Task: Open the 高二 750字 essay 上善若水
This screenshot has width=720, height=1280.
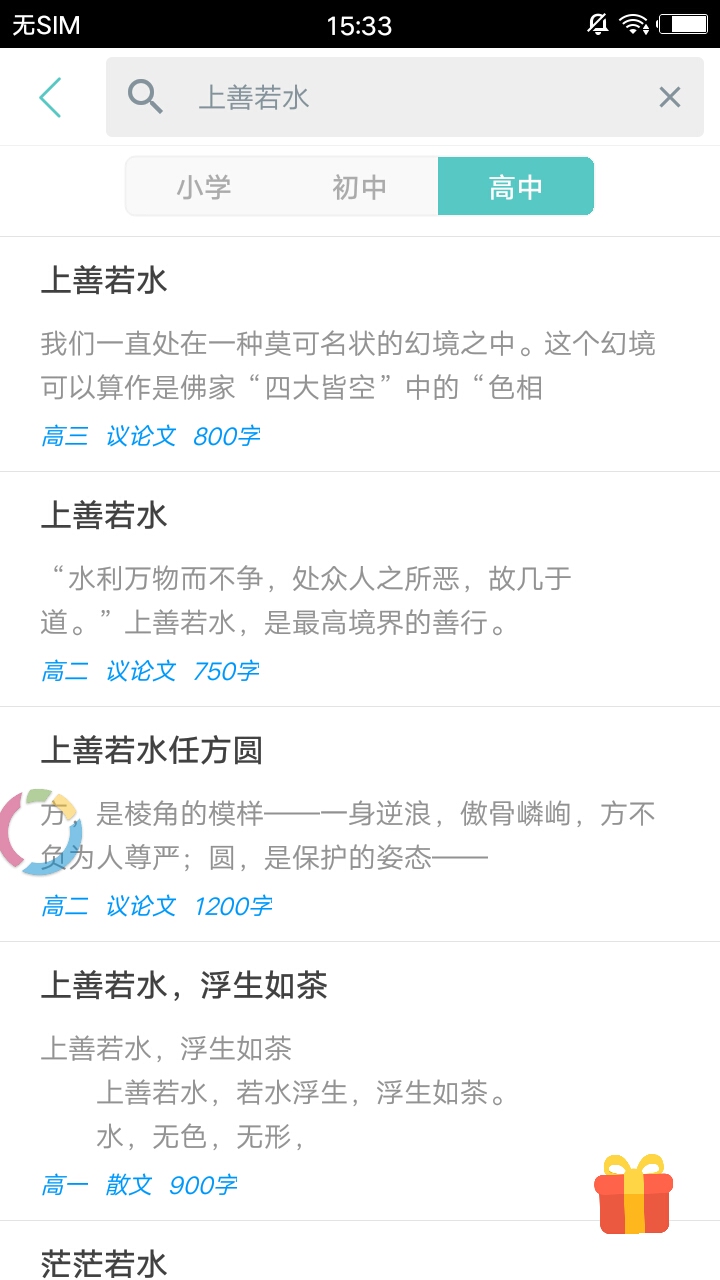Action: pos(360,589)
